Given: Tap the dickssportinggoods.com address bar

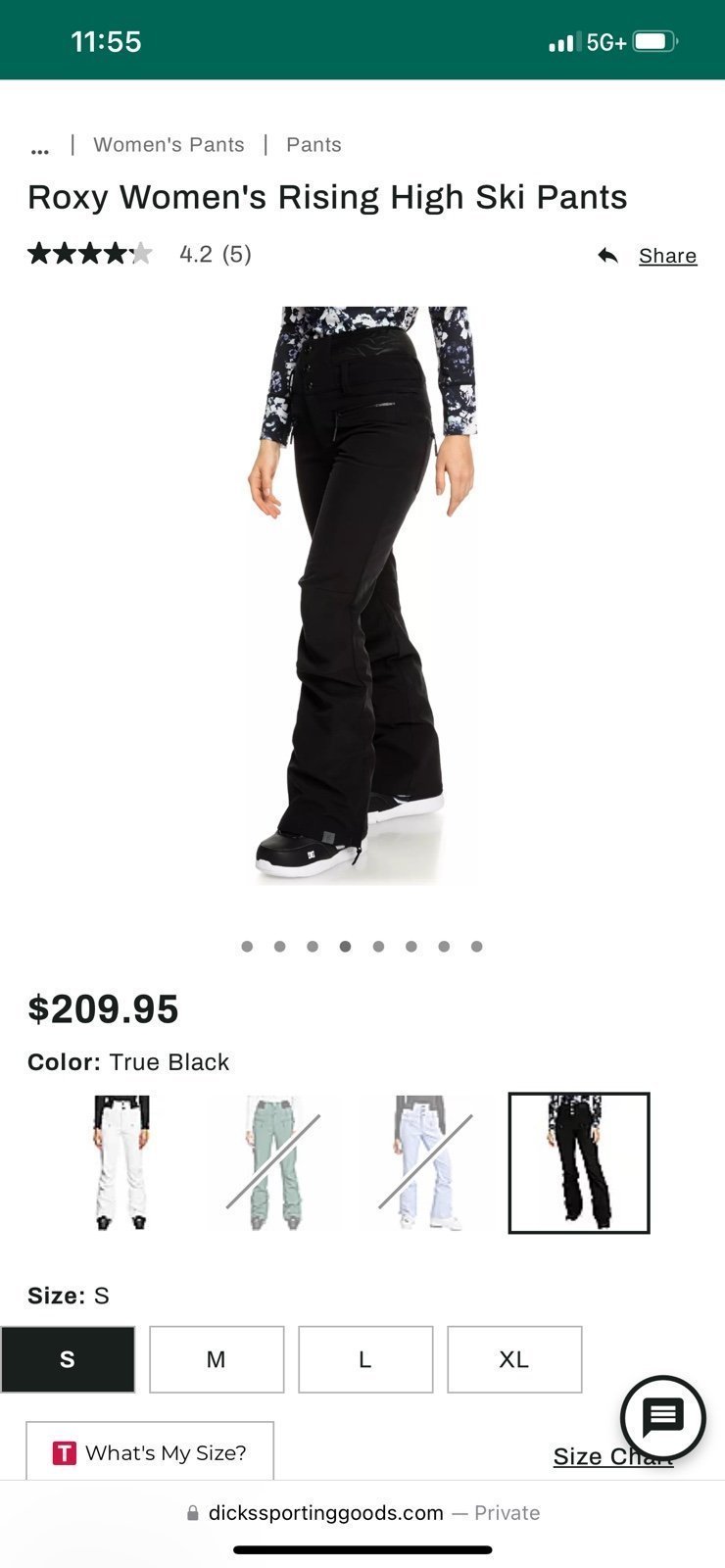Looking at the screenshot, I should (362, 1513).
